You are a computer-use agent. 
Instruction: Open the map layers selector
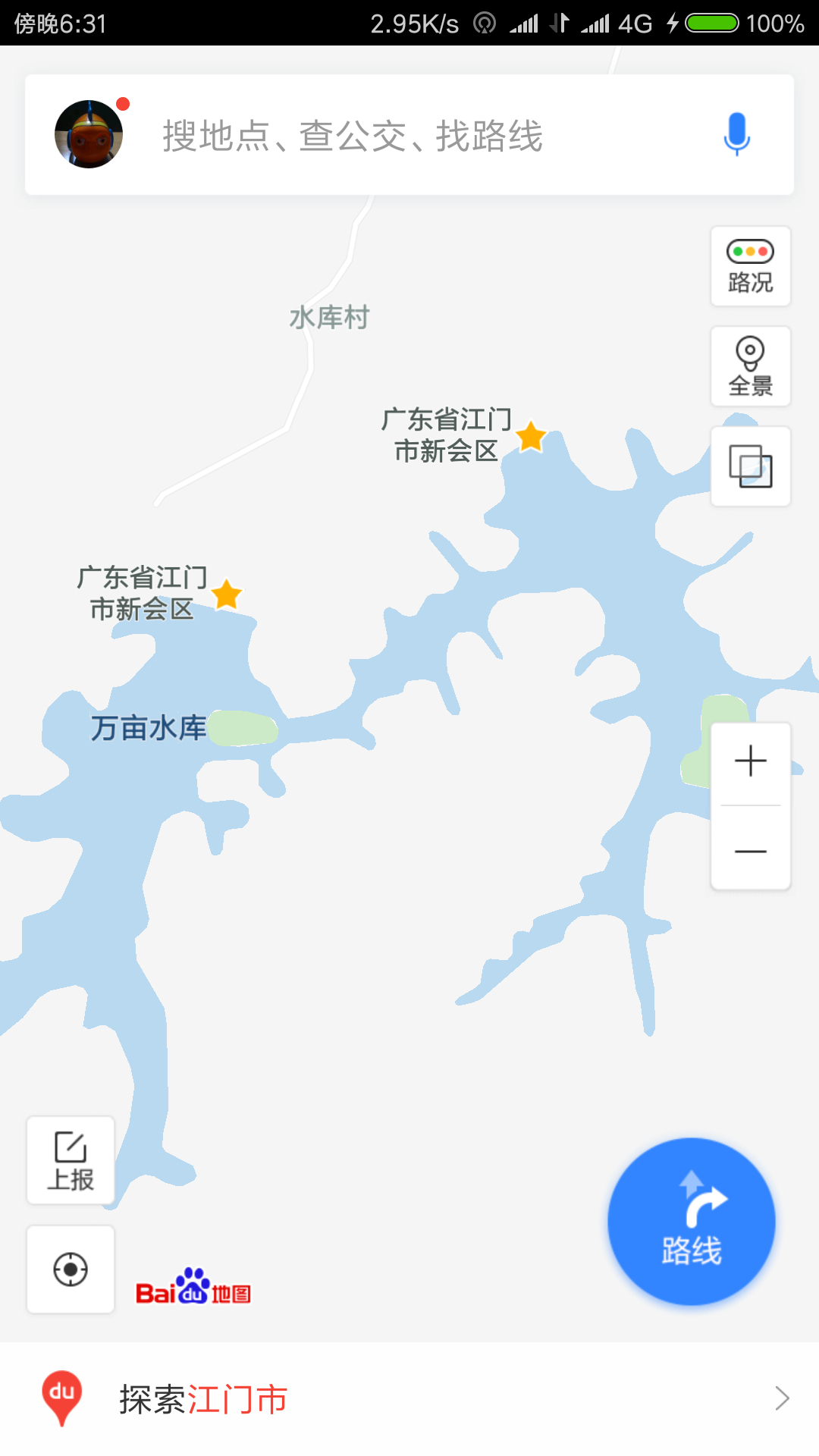tap(751, 466)
